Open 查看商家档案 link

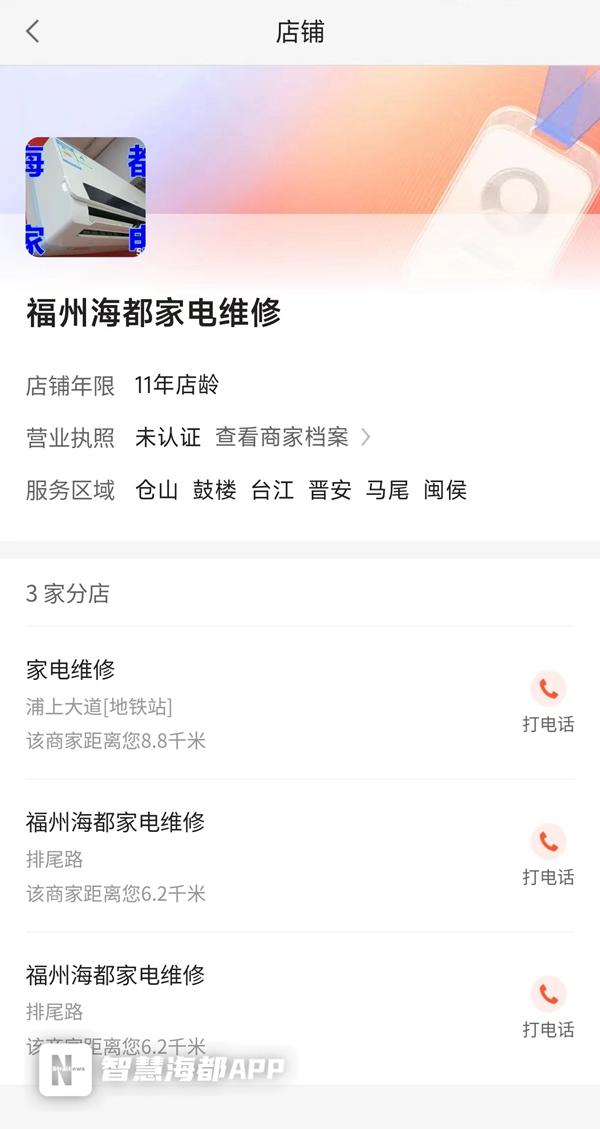point(292,437)
